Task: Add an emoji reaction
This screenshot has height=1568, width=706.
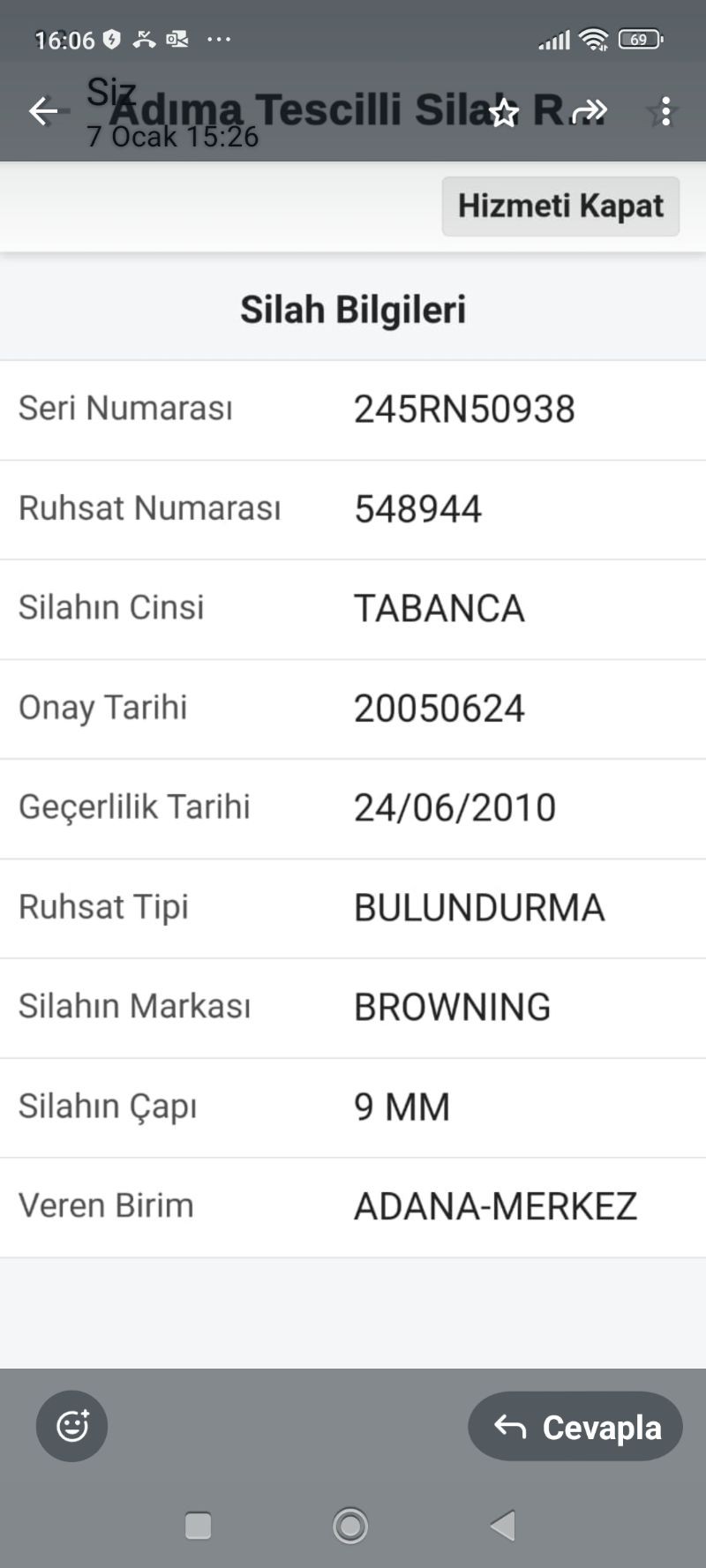Action: 71,1426
